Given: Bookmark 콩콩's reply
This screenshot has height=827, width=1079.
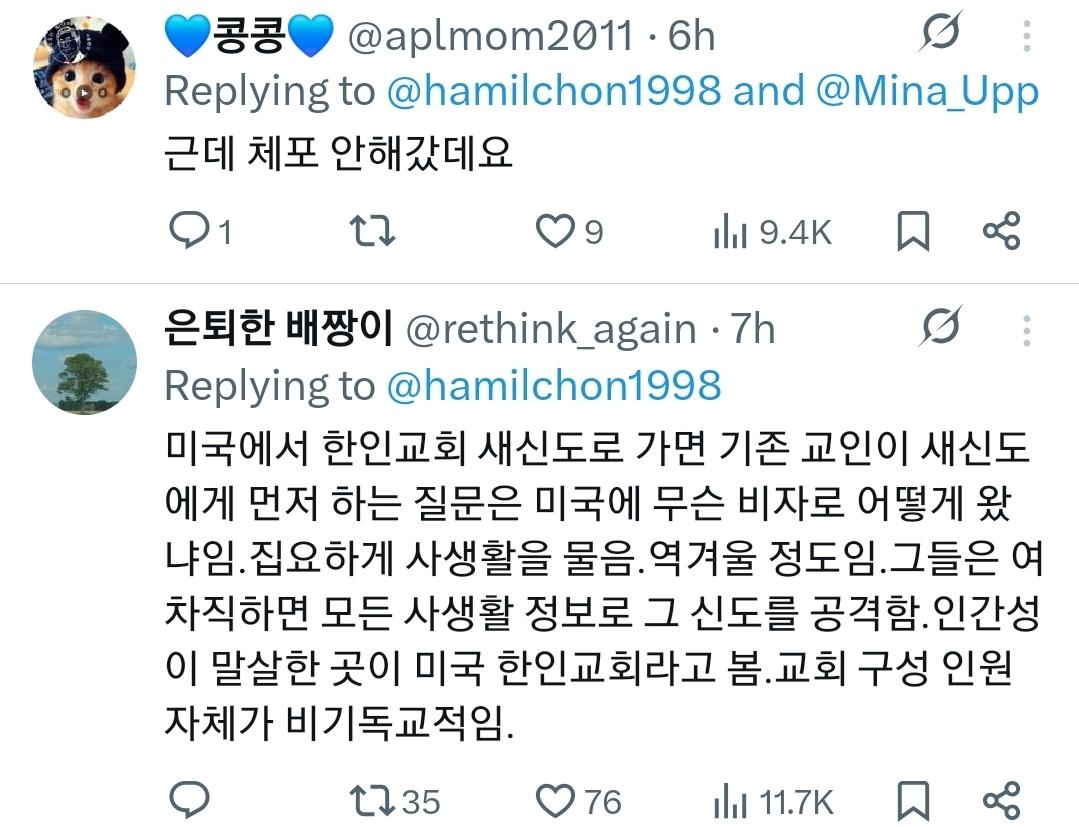Looking at the screenshot, I should 912,232.
